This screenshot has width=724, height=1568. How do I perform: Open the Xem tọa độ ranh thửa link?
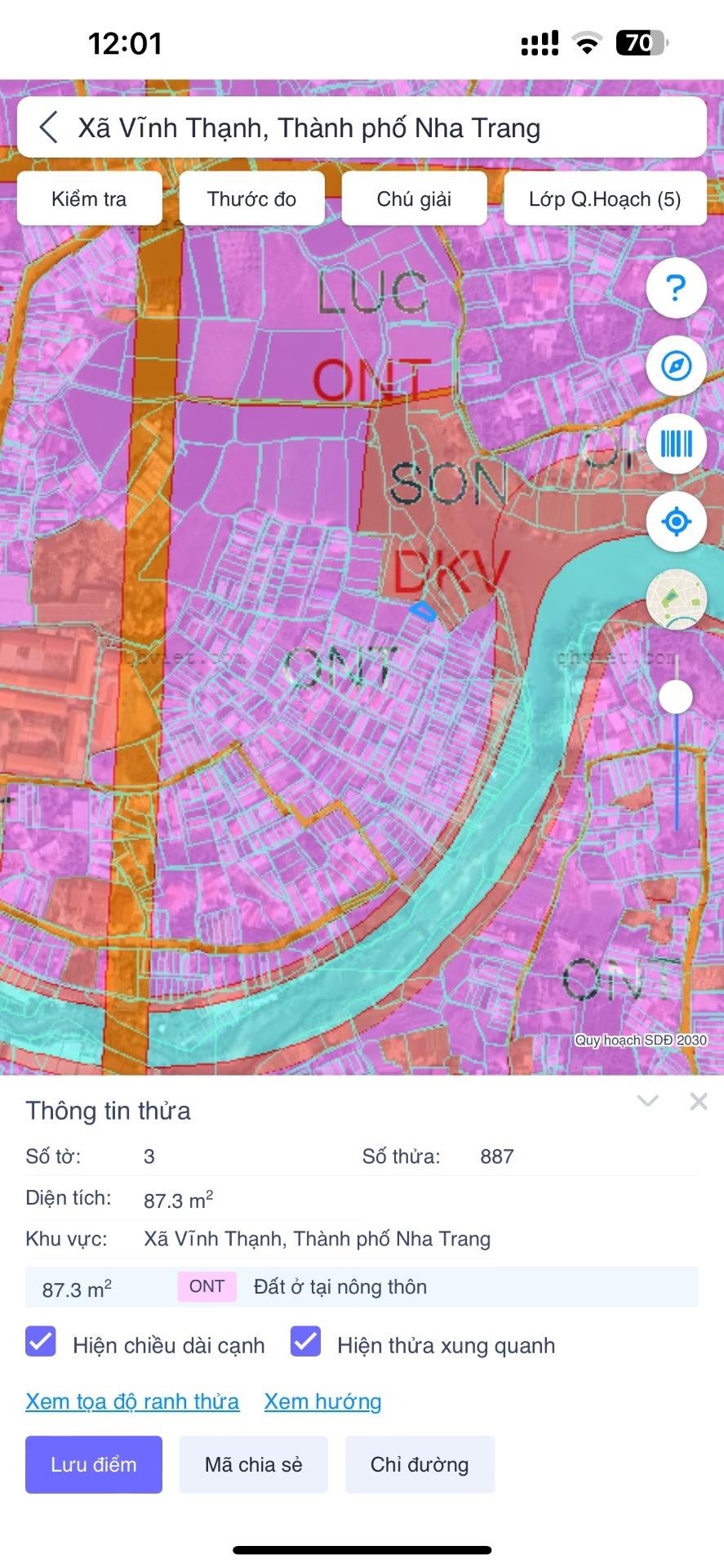coord(132,1401)
